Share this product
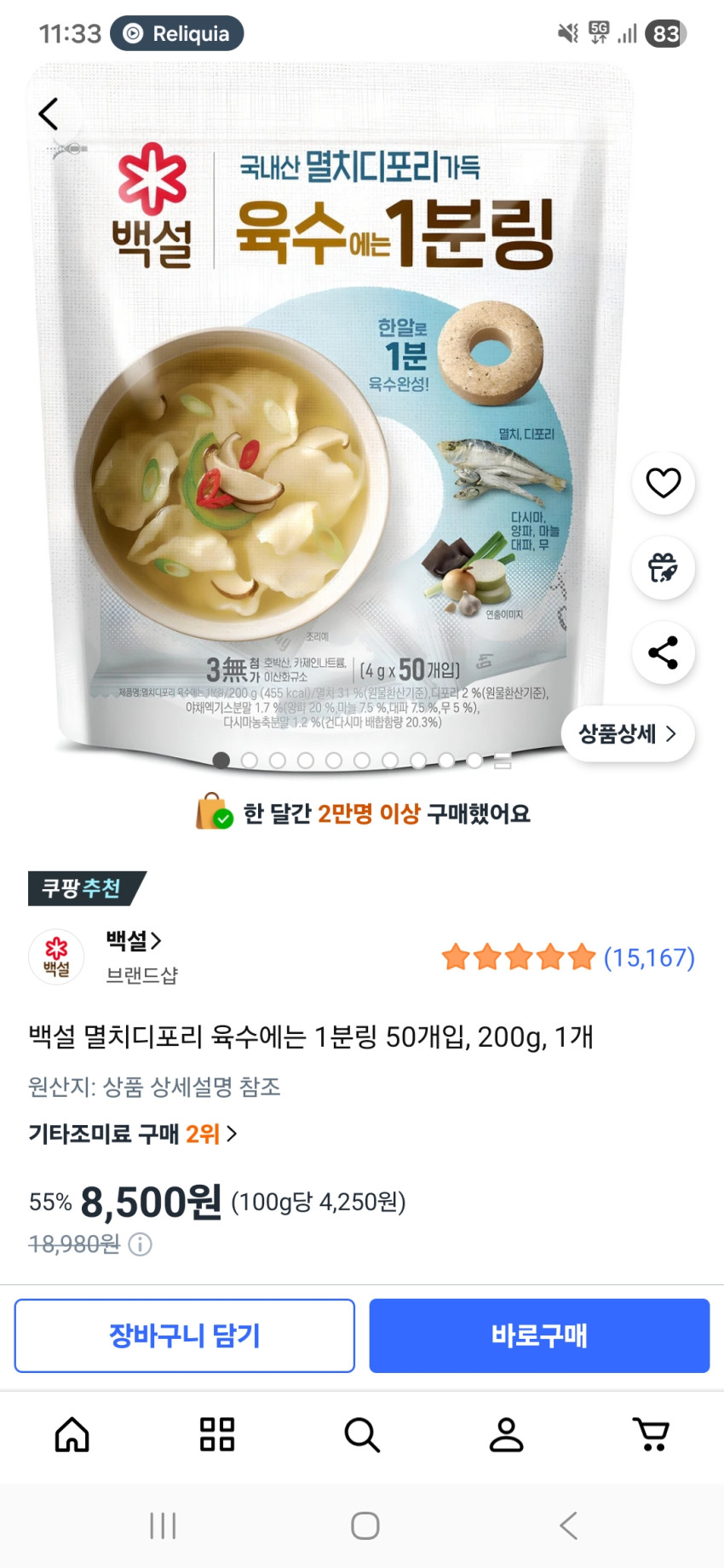The height and width of the screenshot is (1568, 724). 663,652
